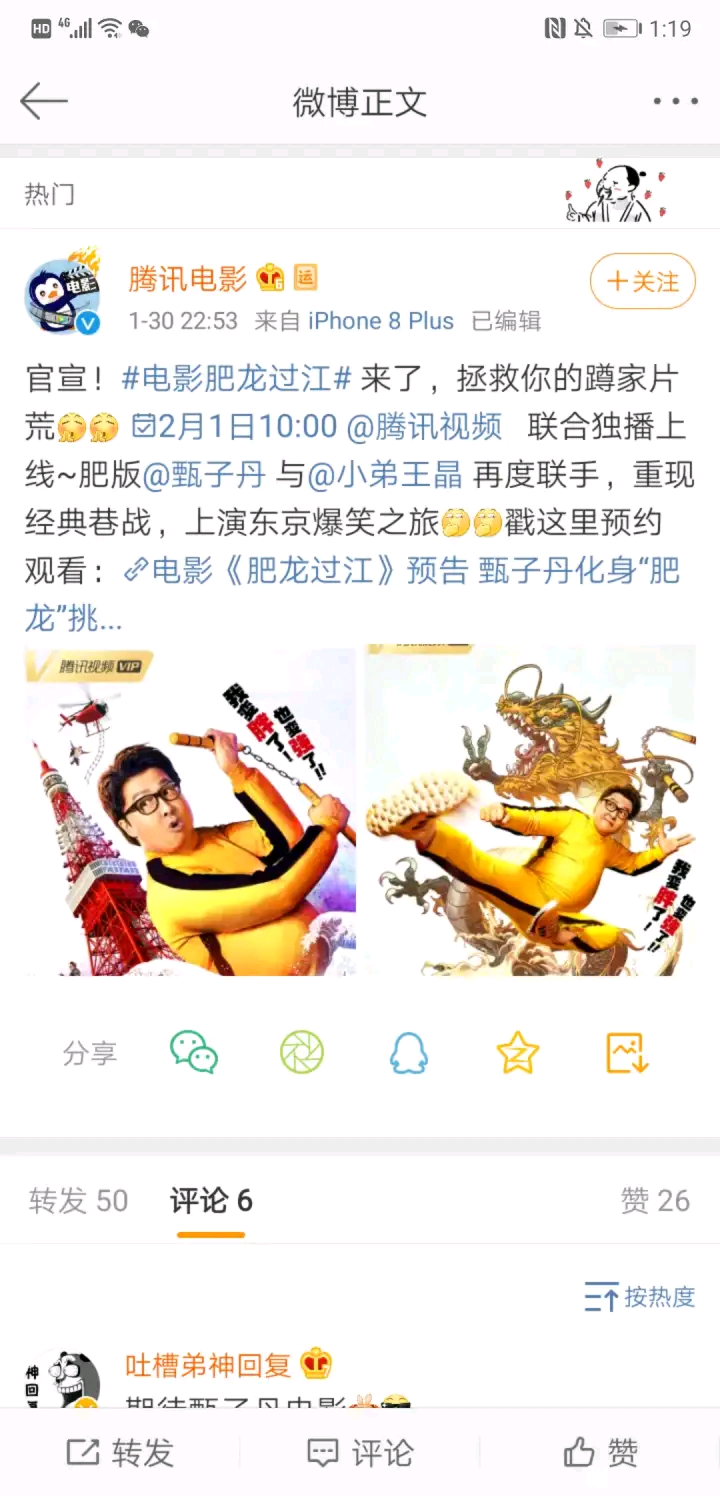
Task: Share to Qzone star icon
Action: pyautogui.click(x=518, y=1053)
